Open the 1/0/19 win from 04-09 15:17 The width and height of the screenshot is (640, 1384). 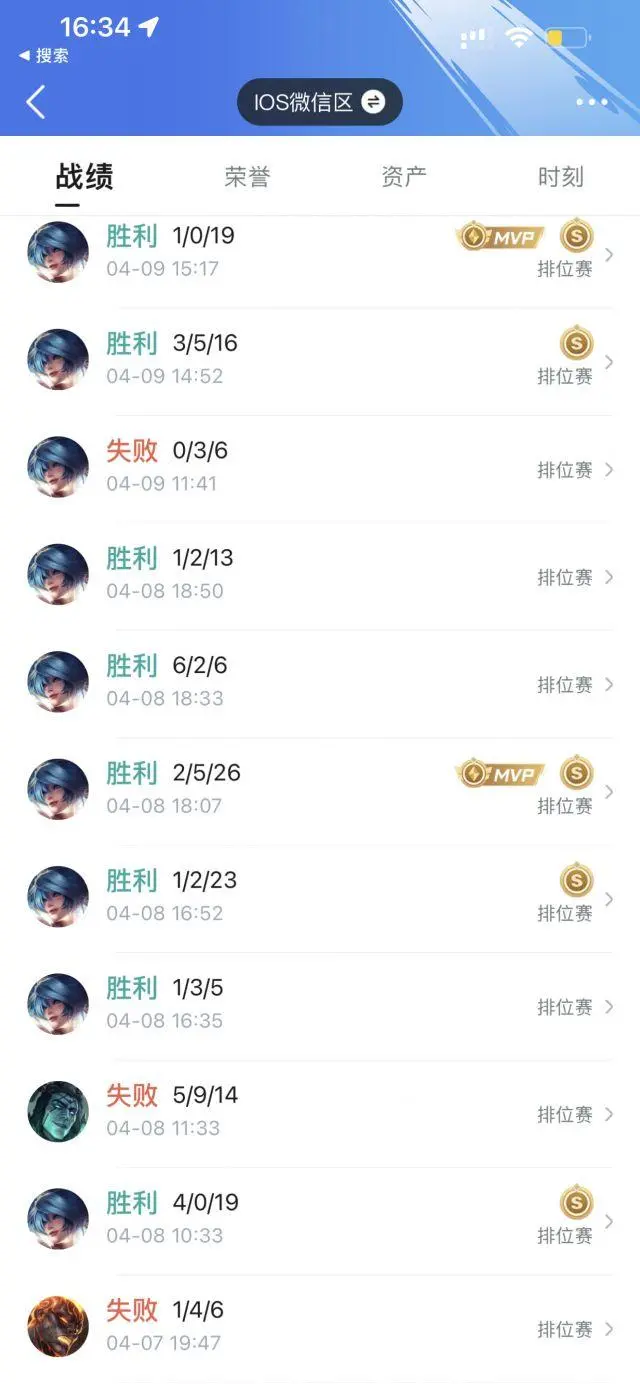[x=320, y=252]
